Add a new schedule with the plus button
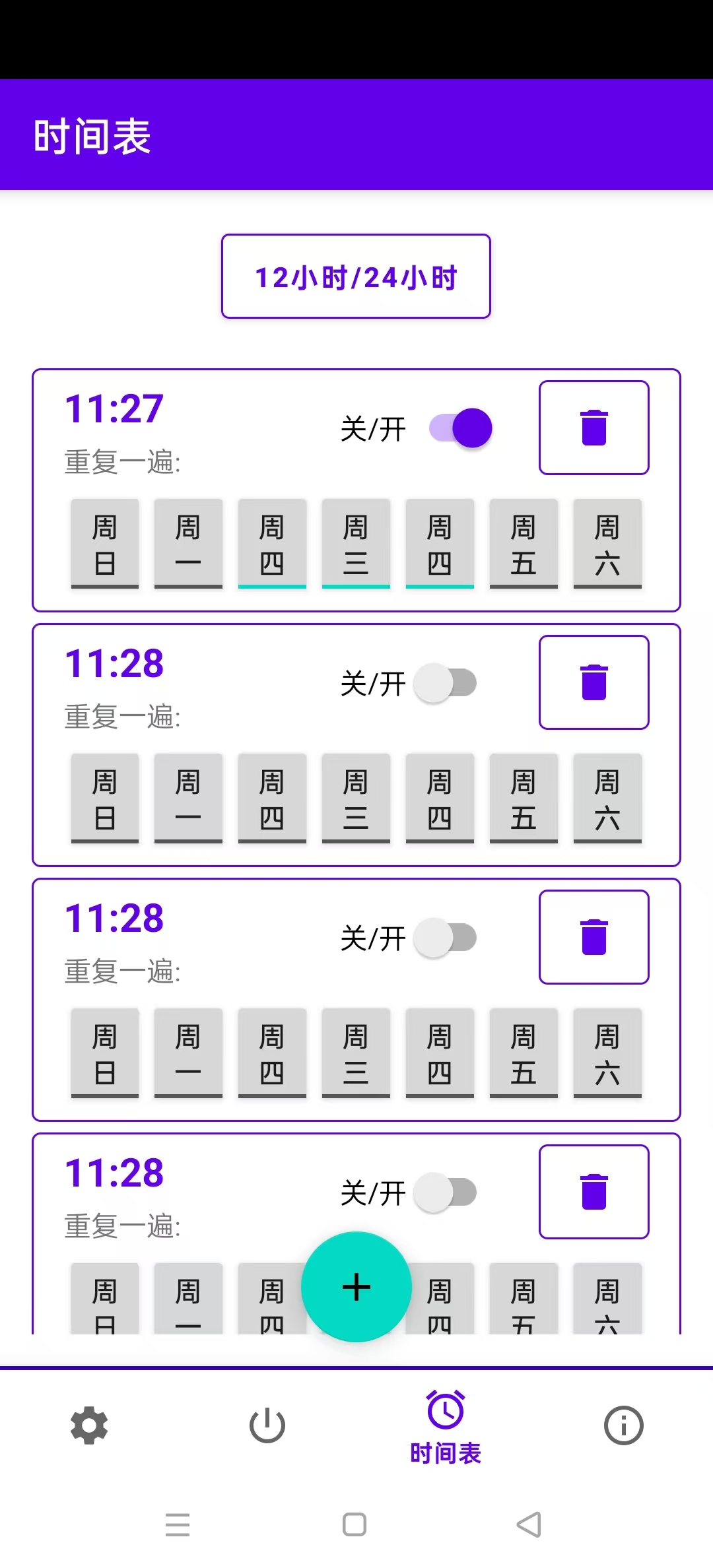 tap(356, 1287)
